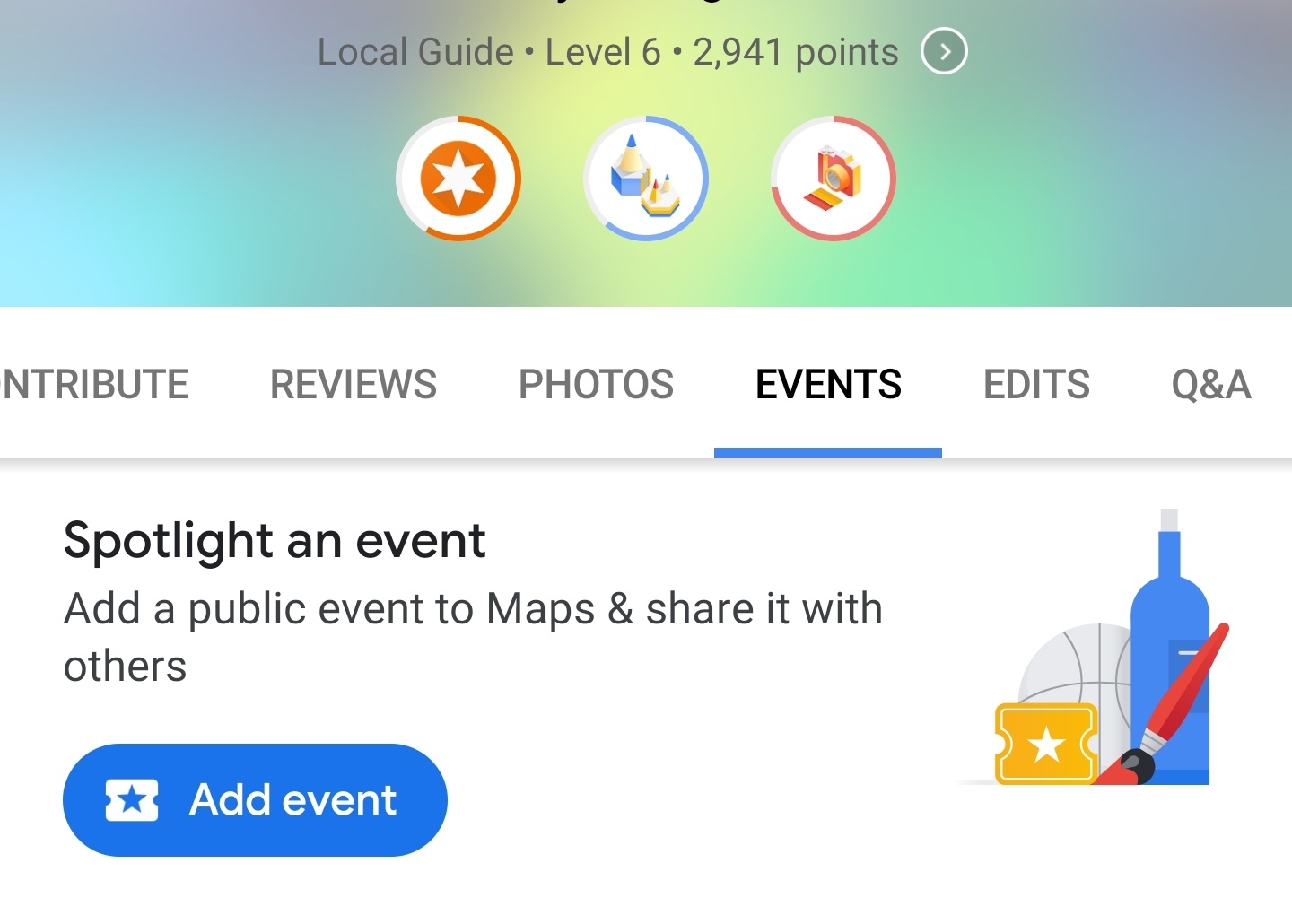Image resolution: width=1292 pixels, height=924 pixels.
Task: Switch to the Contribute tab
Action: point(94,385)
